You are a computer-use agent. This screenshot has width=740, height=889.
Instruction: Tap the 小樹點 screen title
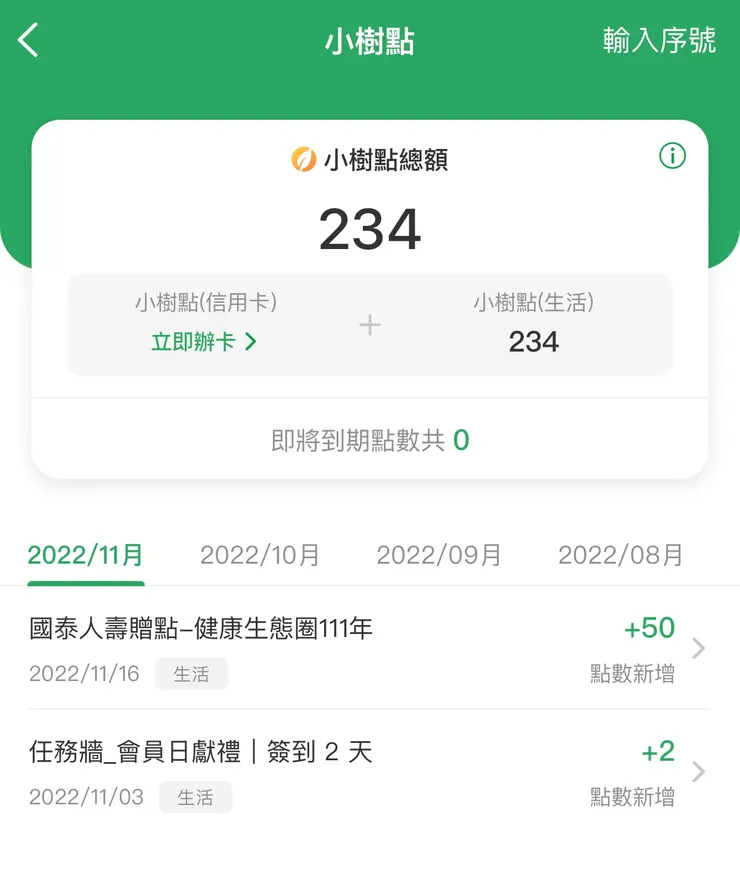[x=370, y=38]
